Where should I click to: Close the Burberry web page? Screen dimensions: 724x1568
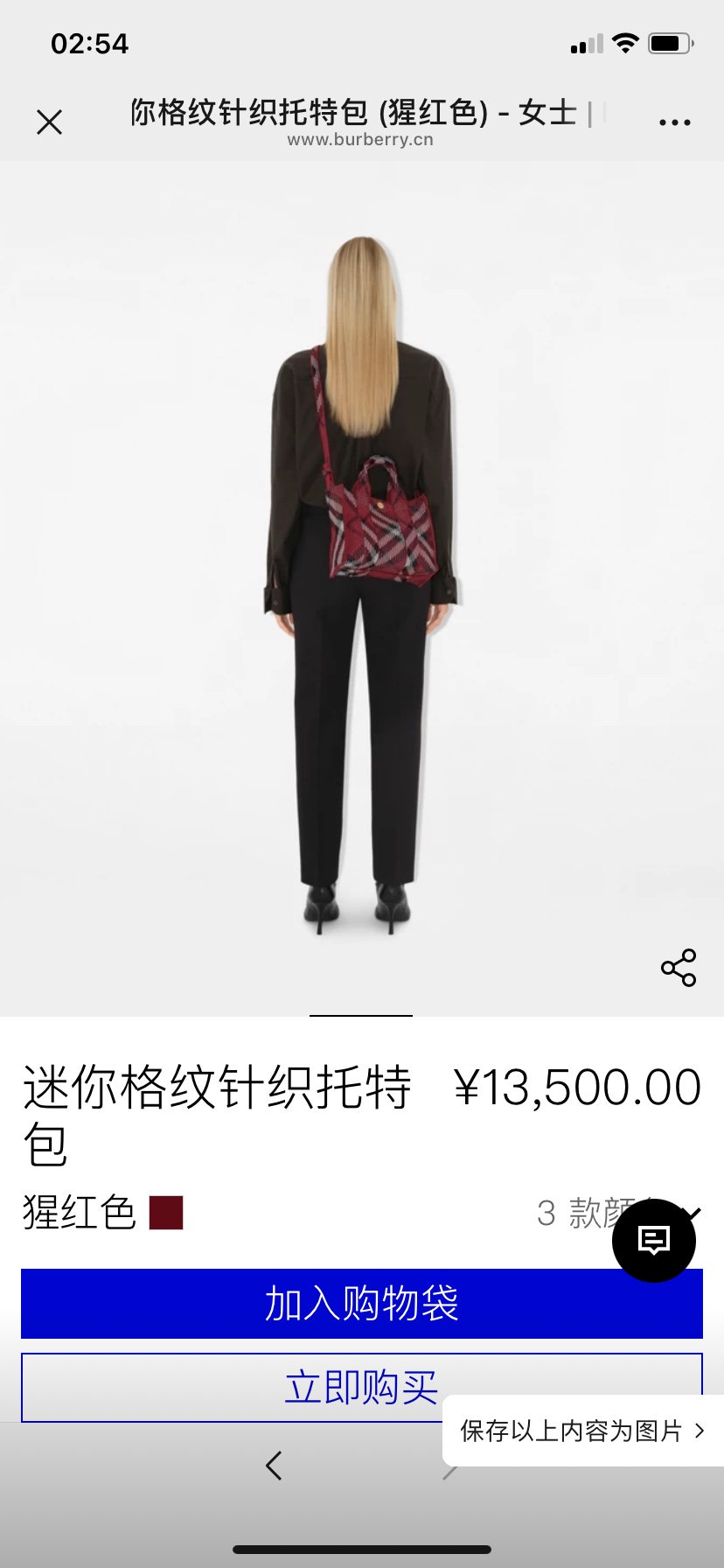(50, 122)
